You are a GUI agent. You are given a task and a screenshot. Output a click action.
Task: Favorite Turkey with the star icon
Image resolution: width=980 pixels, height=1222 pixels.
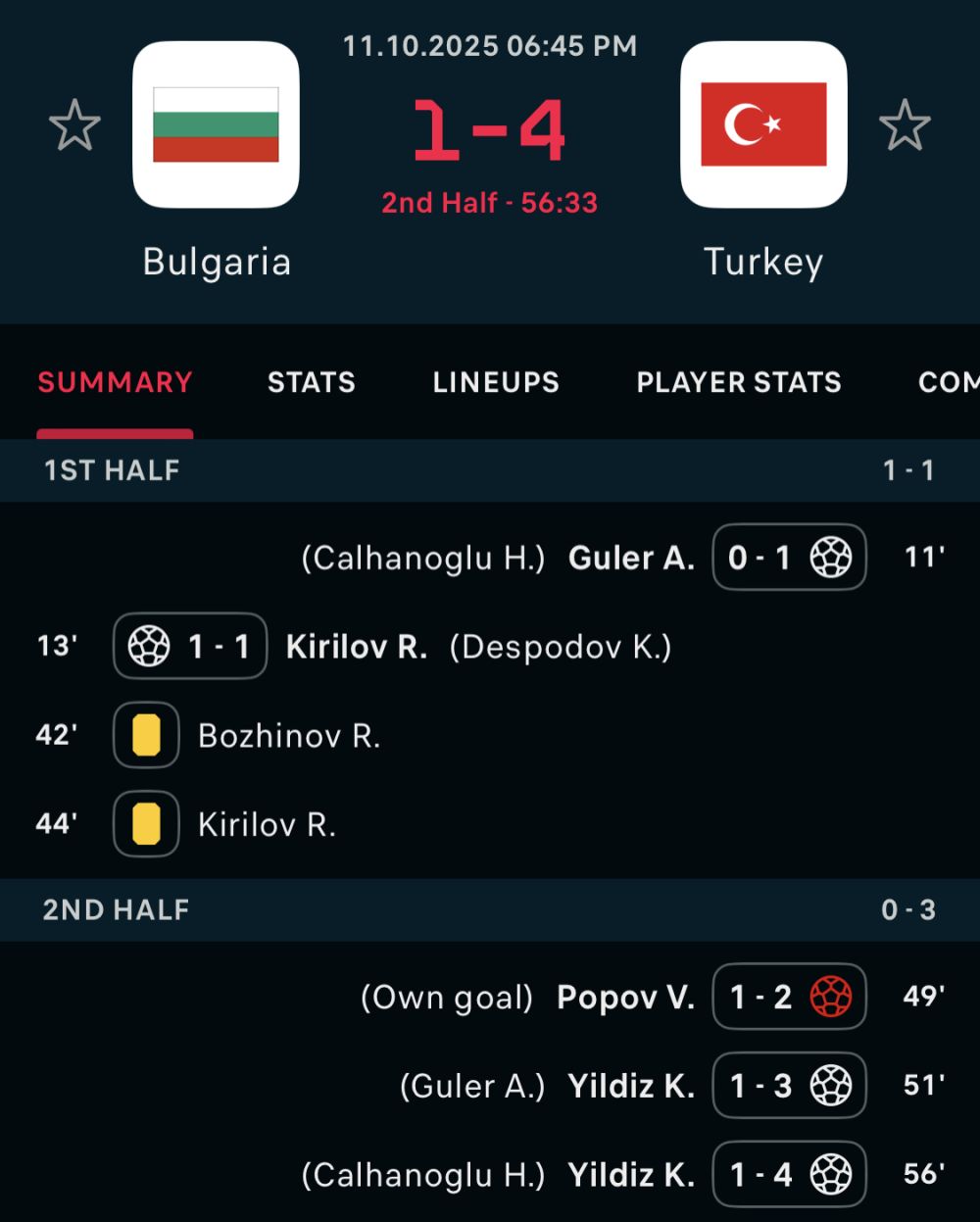(x=904, y=125)
